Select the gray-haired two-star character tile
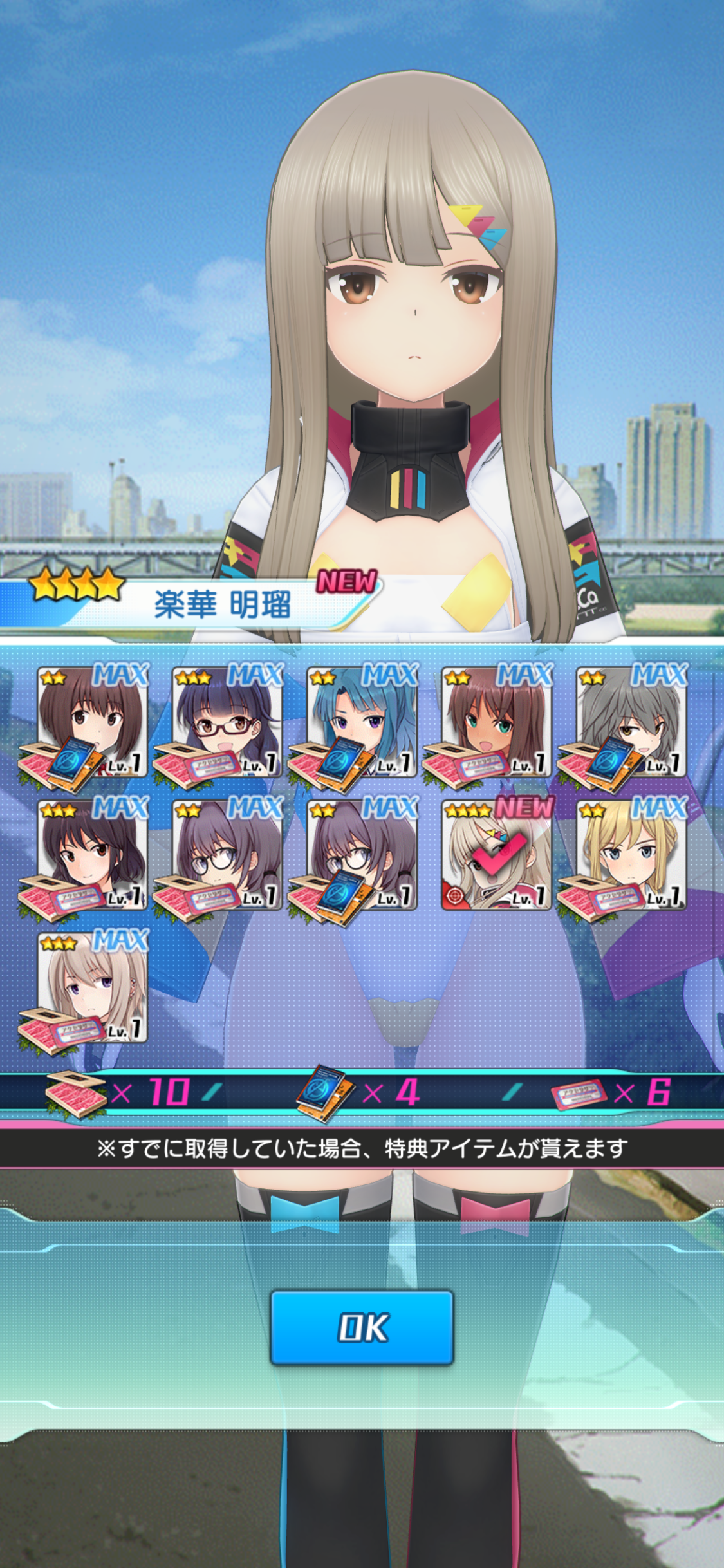This screenshot has height=1568, width=724. (x=631, y=722)
